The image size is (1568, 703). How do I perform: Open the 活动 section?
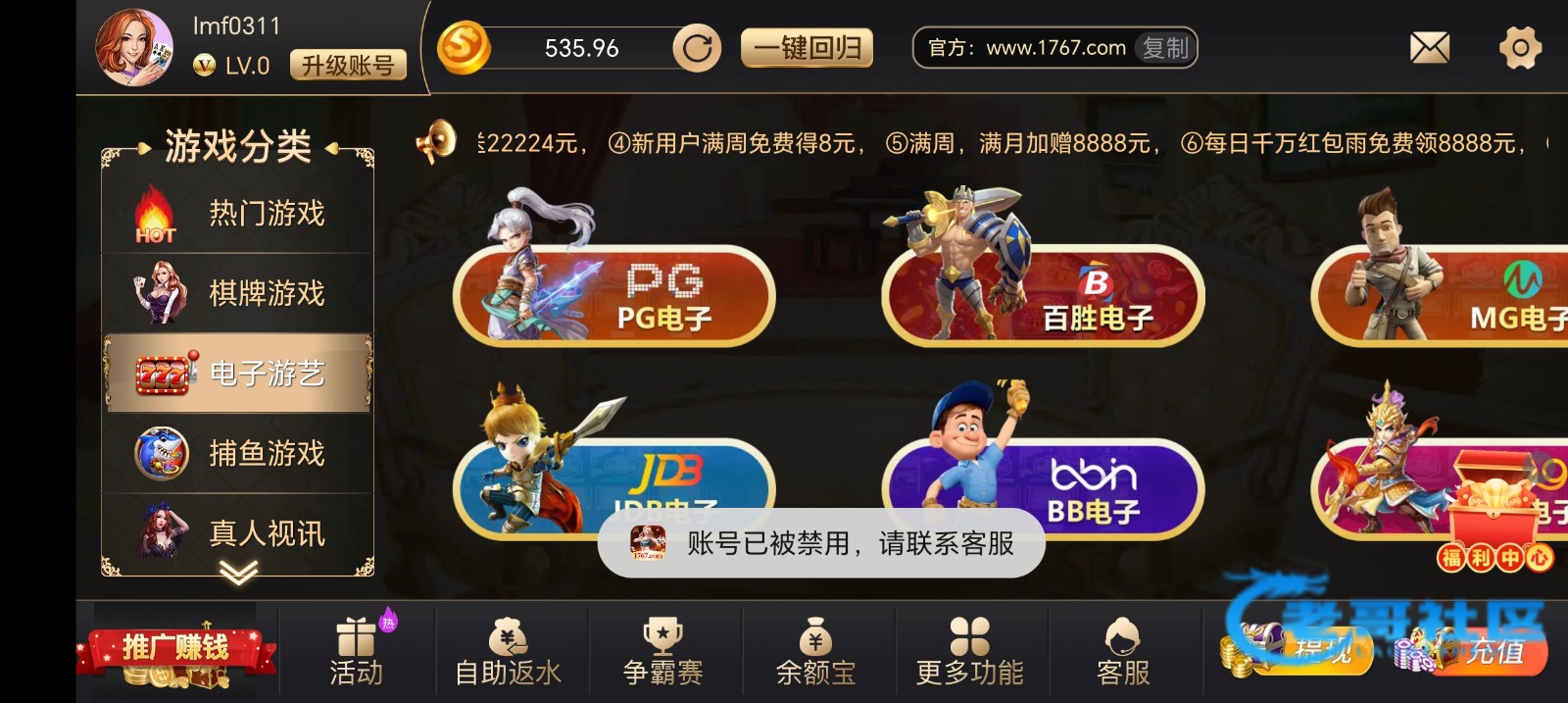point(356,651)
